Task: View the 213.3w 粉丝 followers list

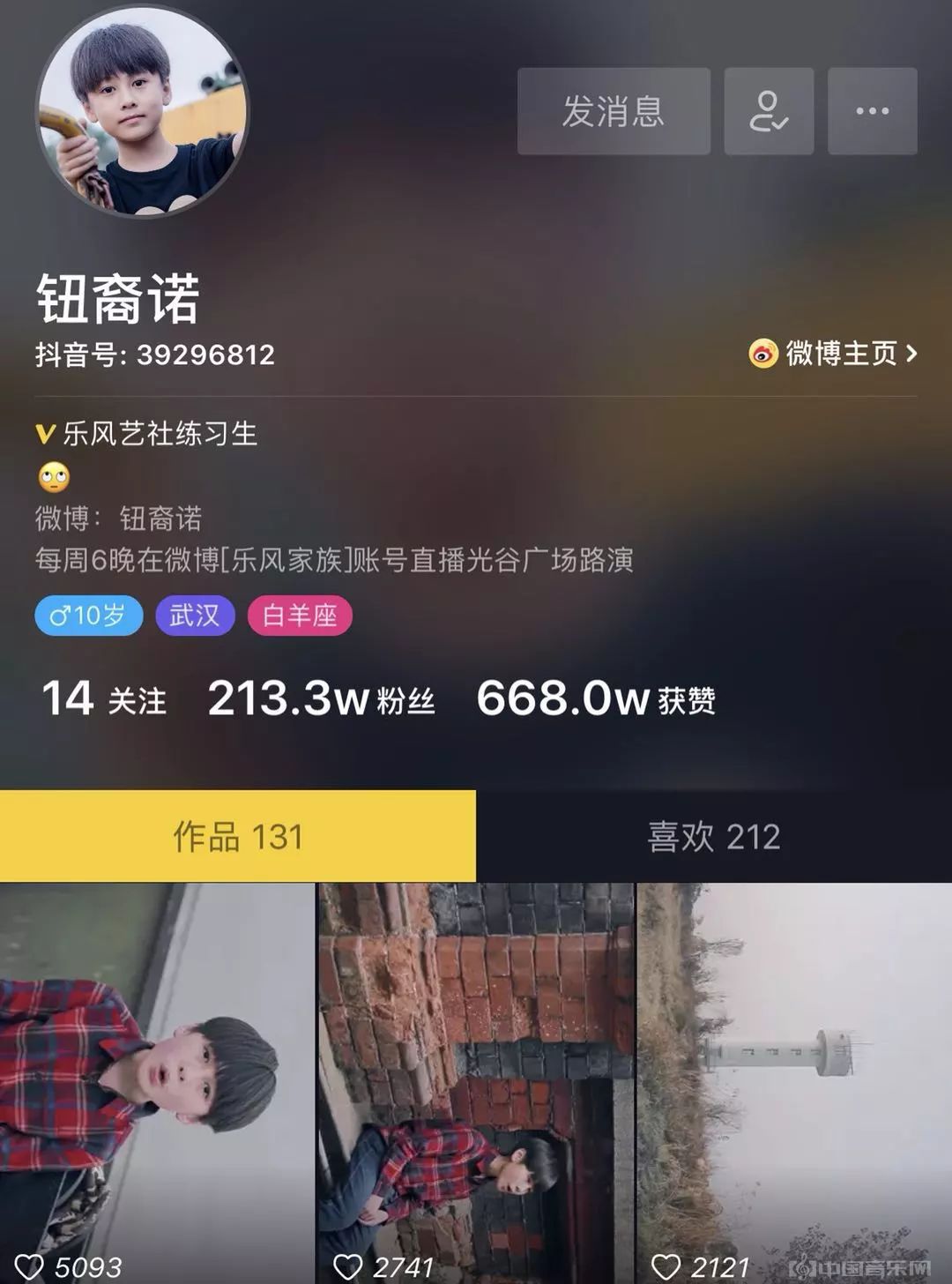Action: (322, 699)
